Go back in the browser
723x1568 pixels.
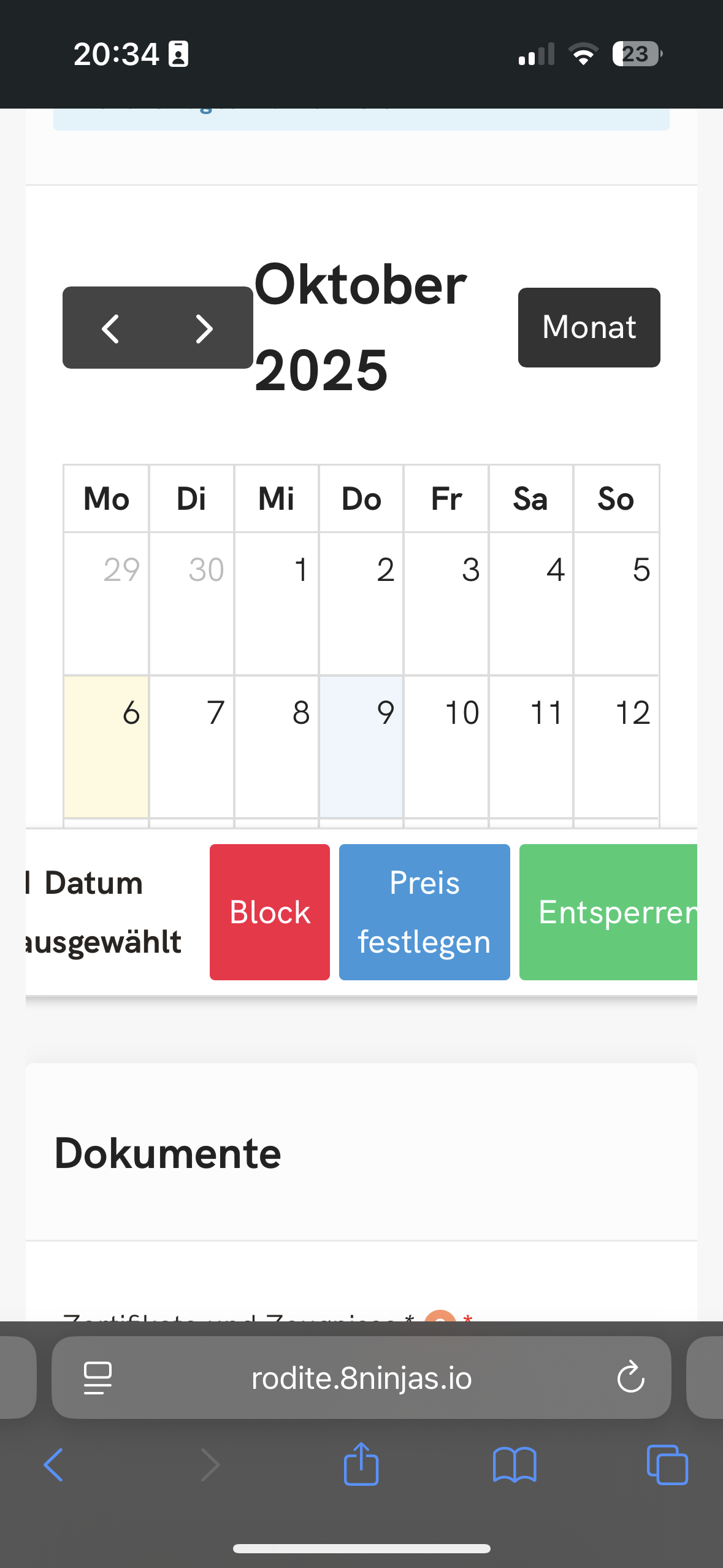53,1465
